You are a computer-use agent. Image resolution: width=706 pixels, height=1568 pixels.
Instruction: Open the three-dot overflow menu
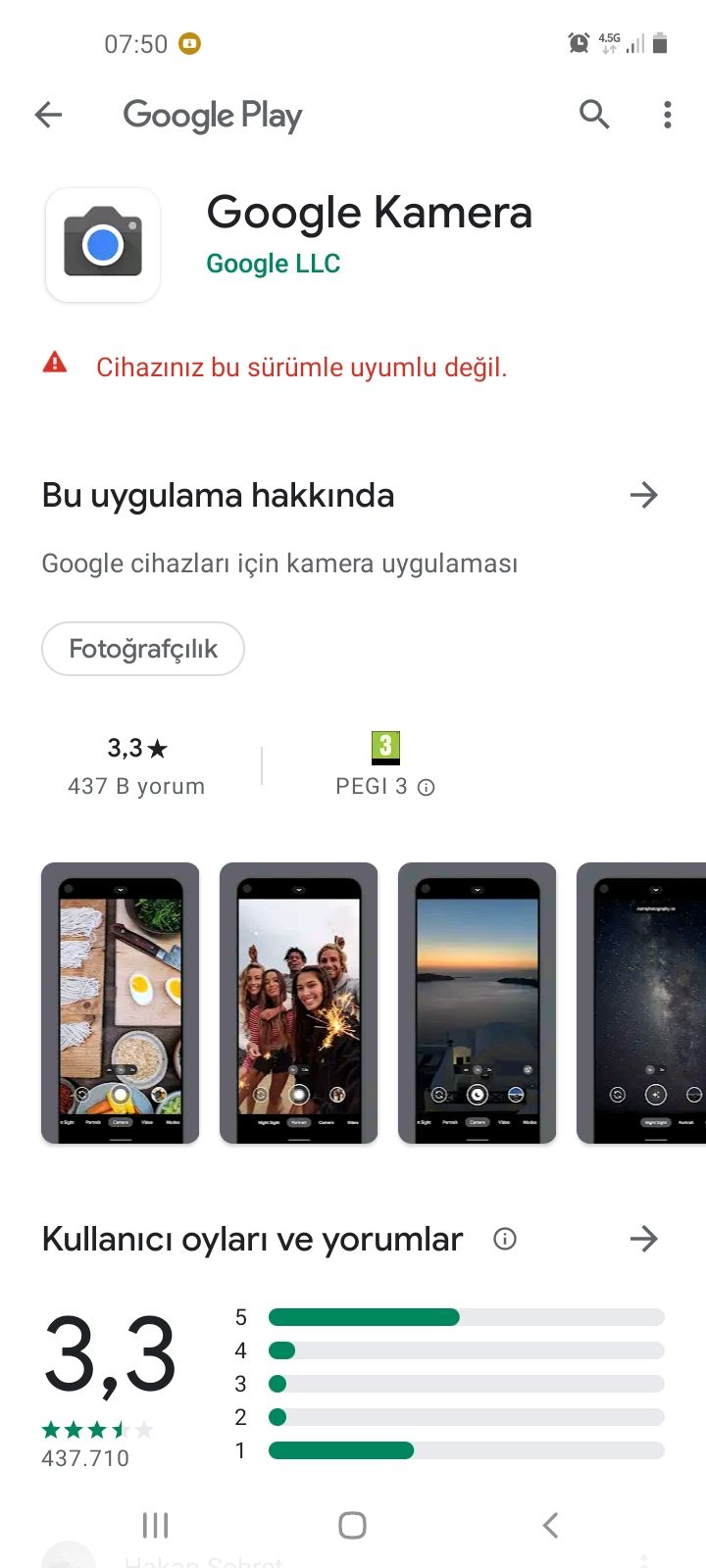coord(668,115)
